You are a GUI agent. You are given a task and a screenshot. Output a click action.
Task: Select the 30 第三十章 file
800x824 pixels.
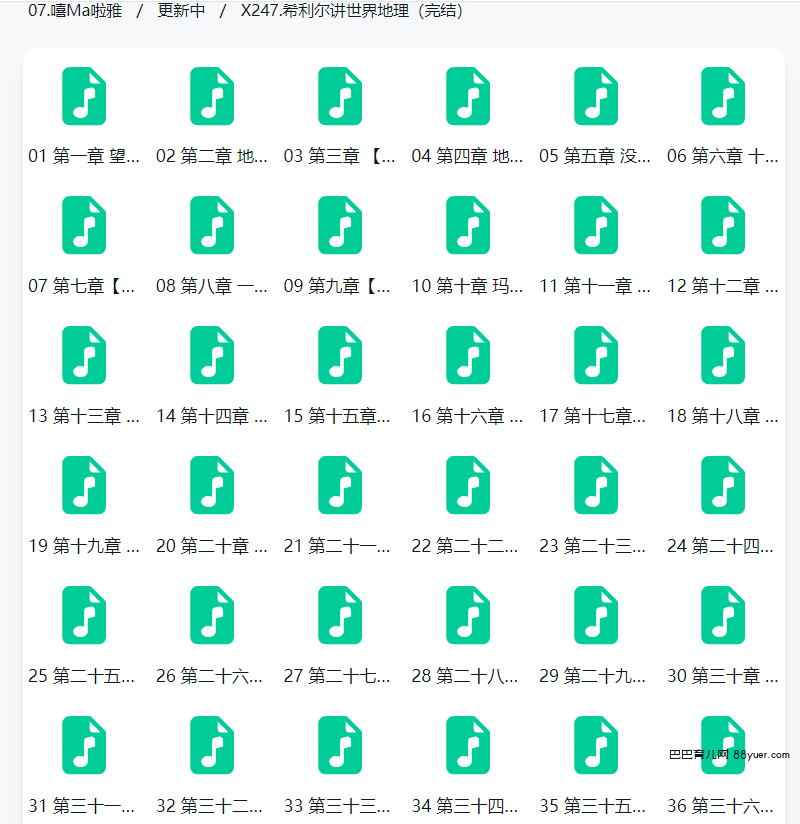(723, 615)
